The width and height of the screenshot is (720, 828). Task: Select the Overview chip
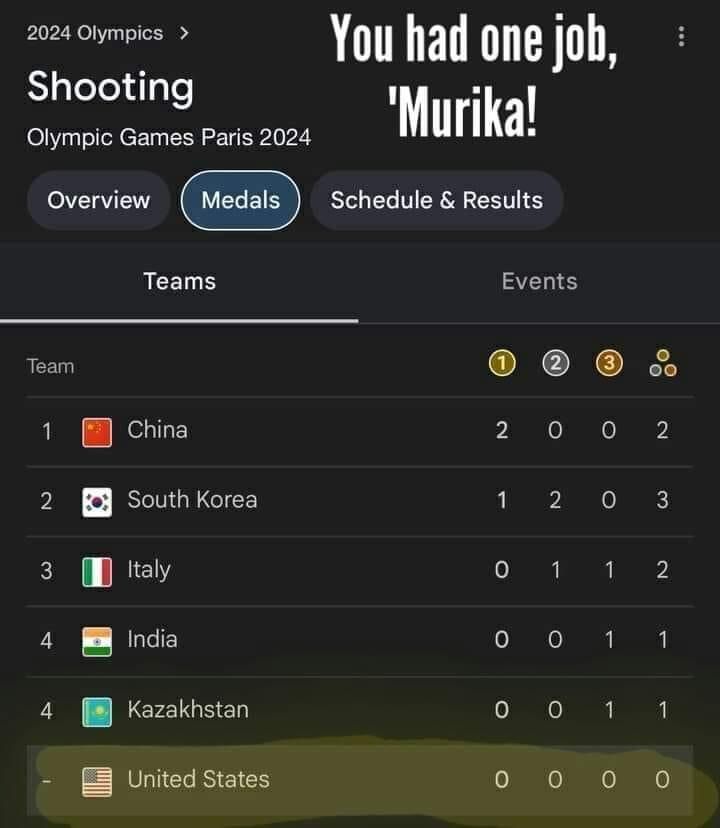tap(98, 200)
